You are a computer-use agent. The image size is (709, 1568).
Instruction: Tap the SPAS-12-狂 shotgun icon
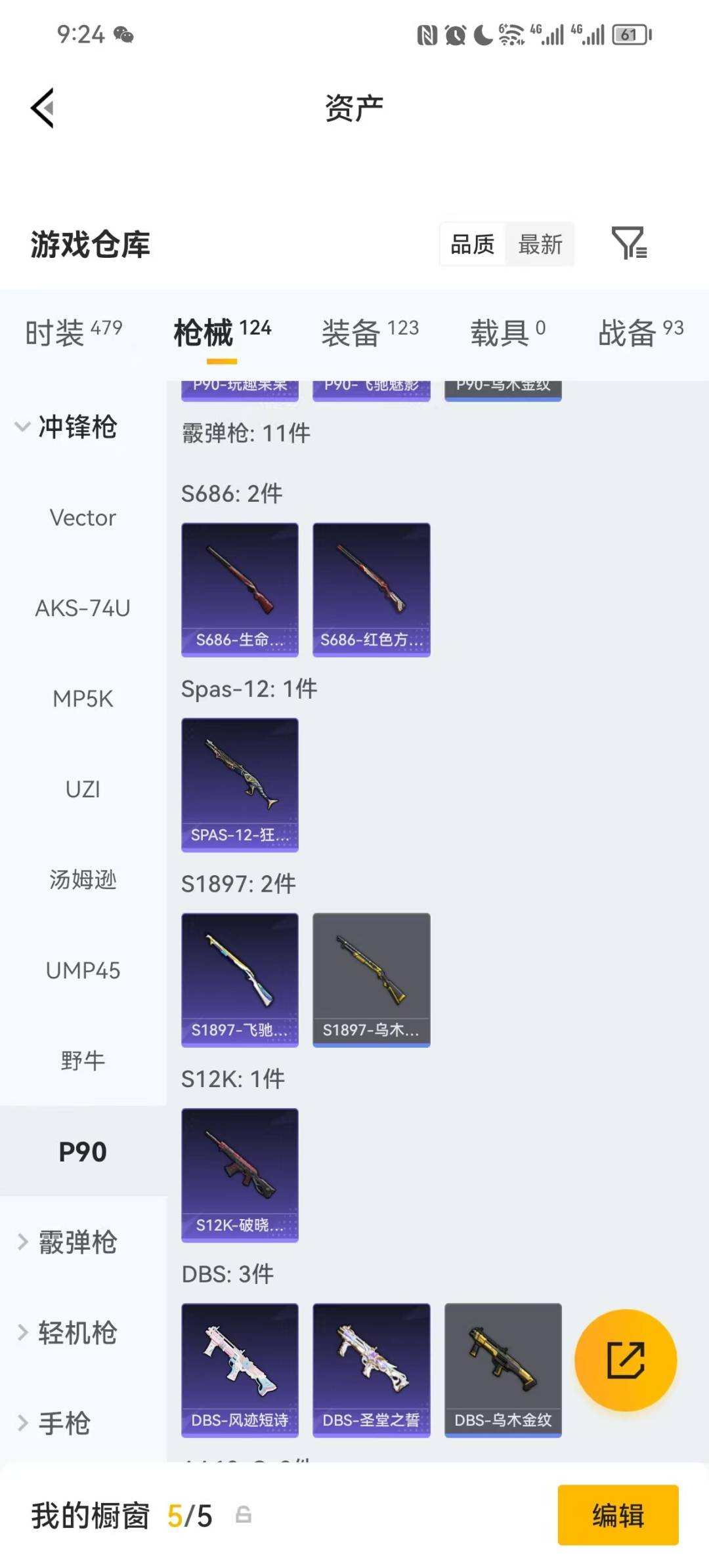pyautogui.click(x=240, y=783)
